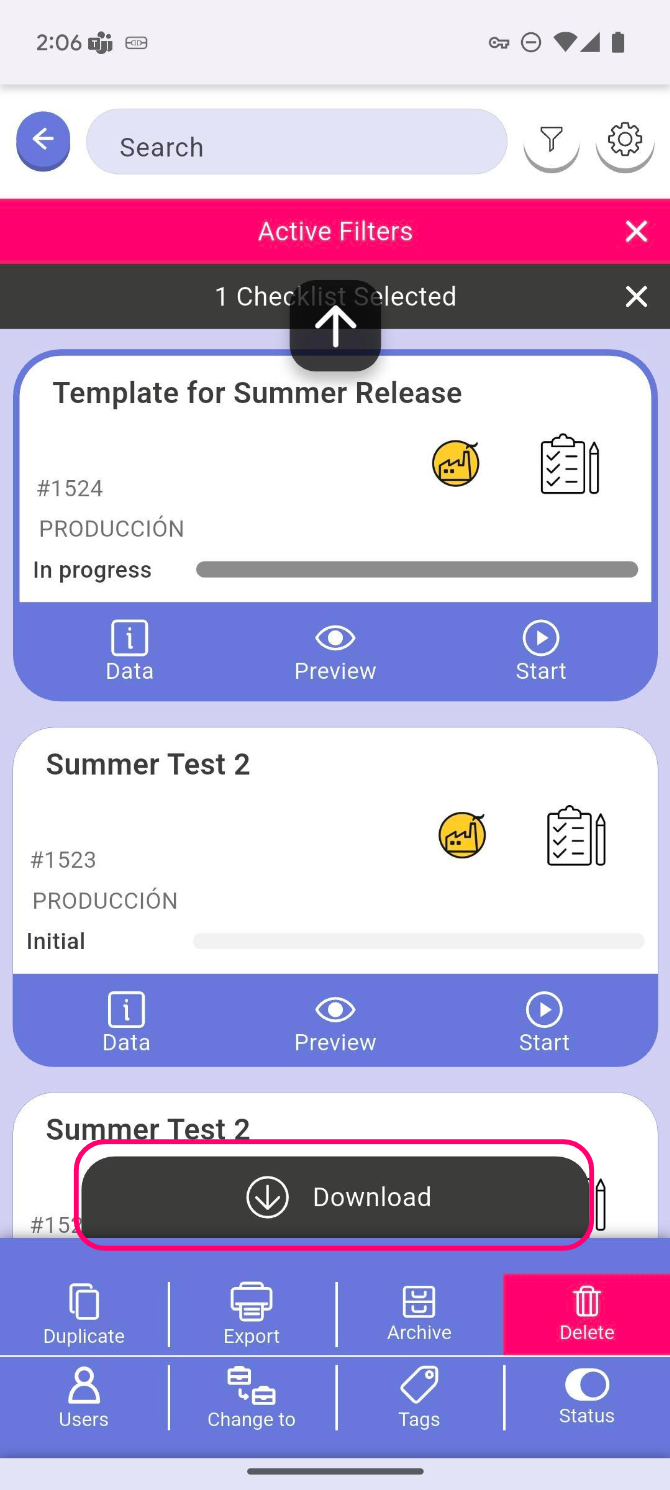Export the selected checklist
670x1490 pixels.
(251, 1314)
